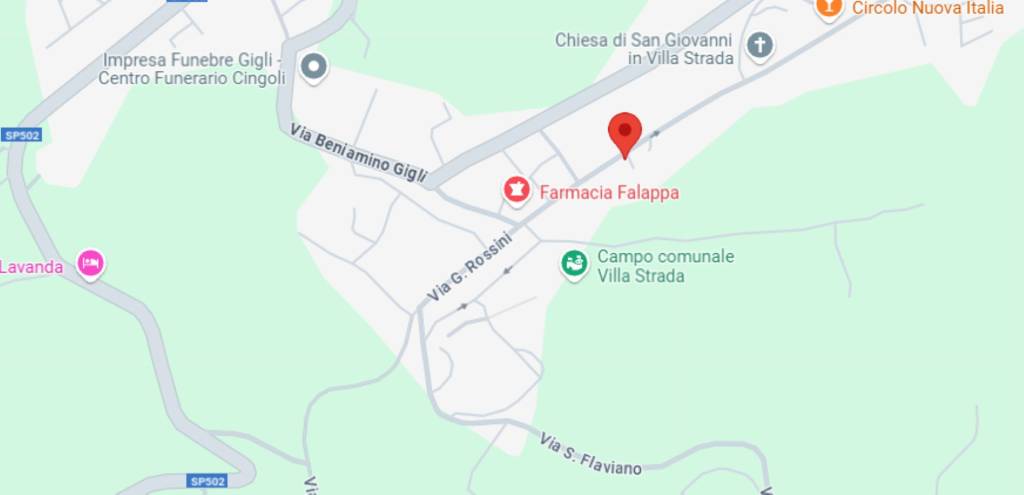Tap the red location pin

point(625,132)
